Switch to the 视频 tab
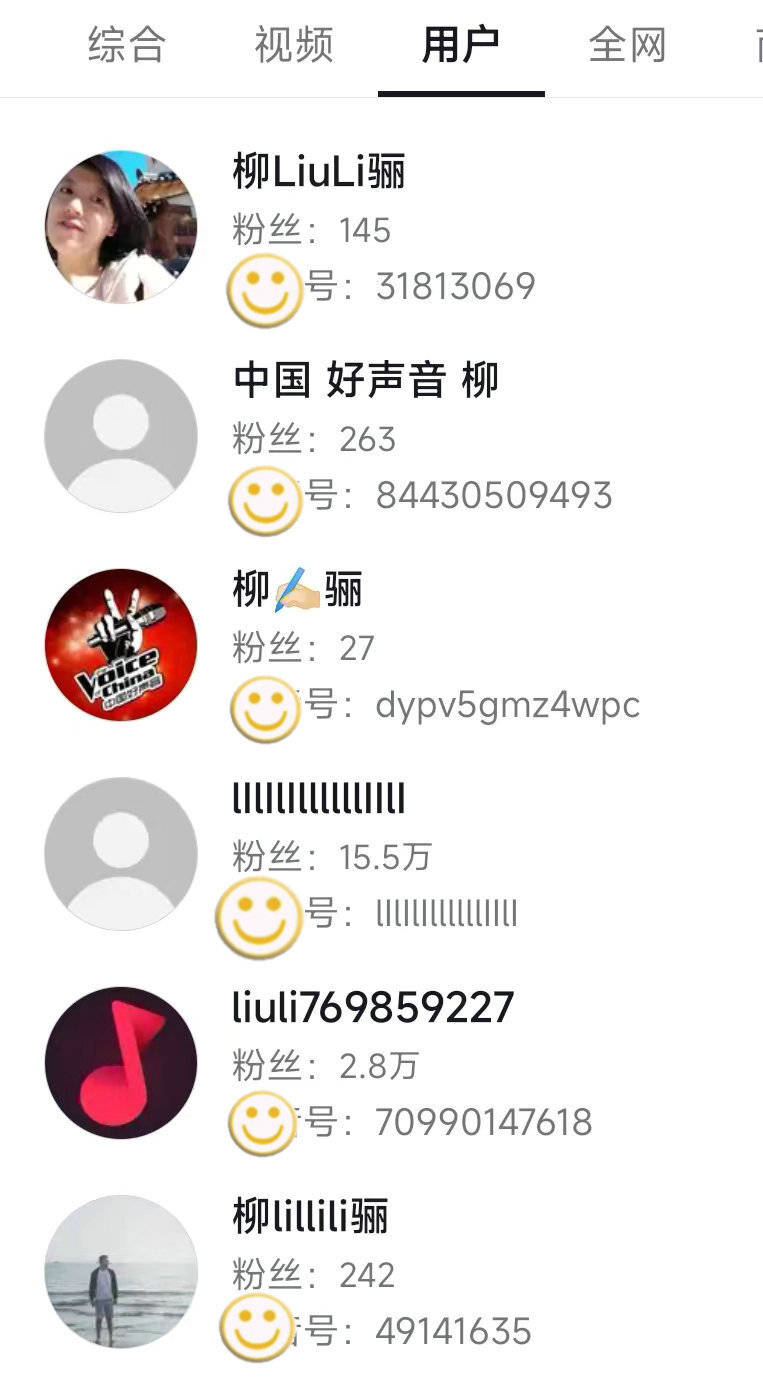This screenshot has height=1394, width=763. pyautogui.click(x=293, y=46)
